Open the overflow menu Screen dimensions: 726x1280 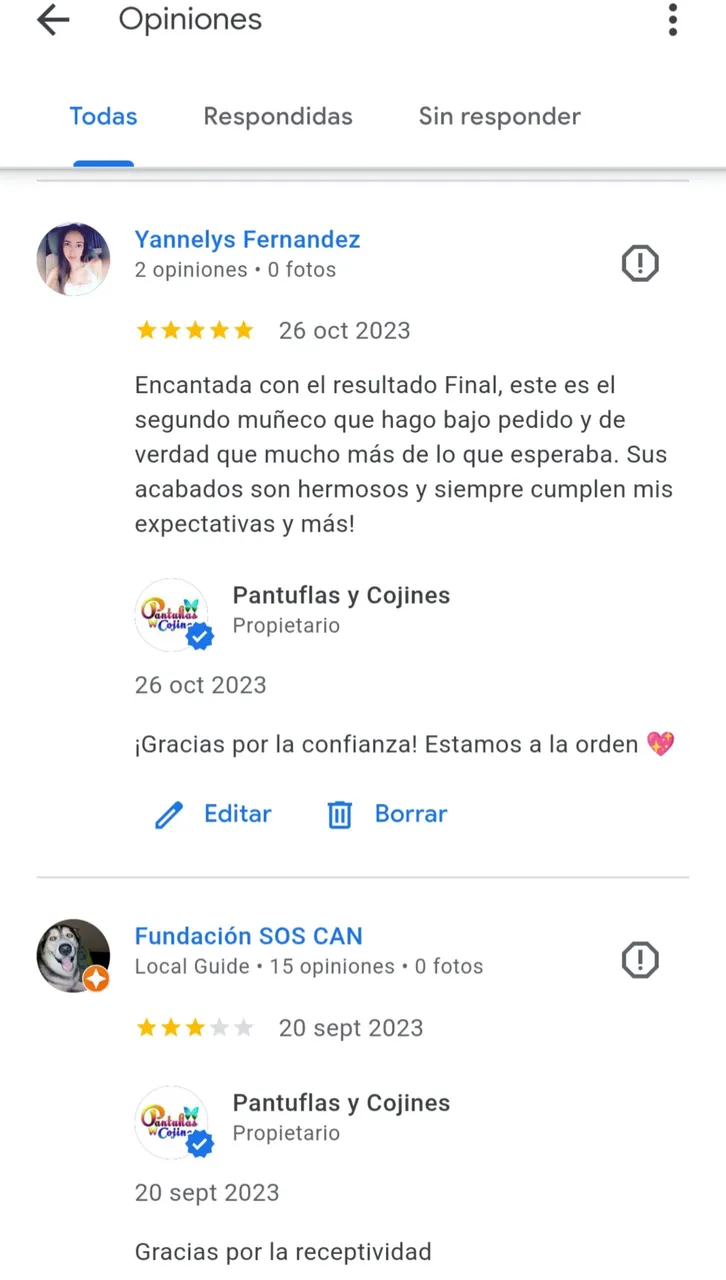[x=673, y=20]
